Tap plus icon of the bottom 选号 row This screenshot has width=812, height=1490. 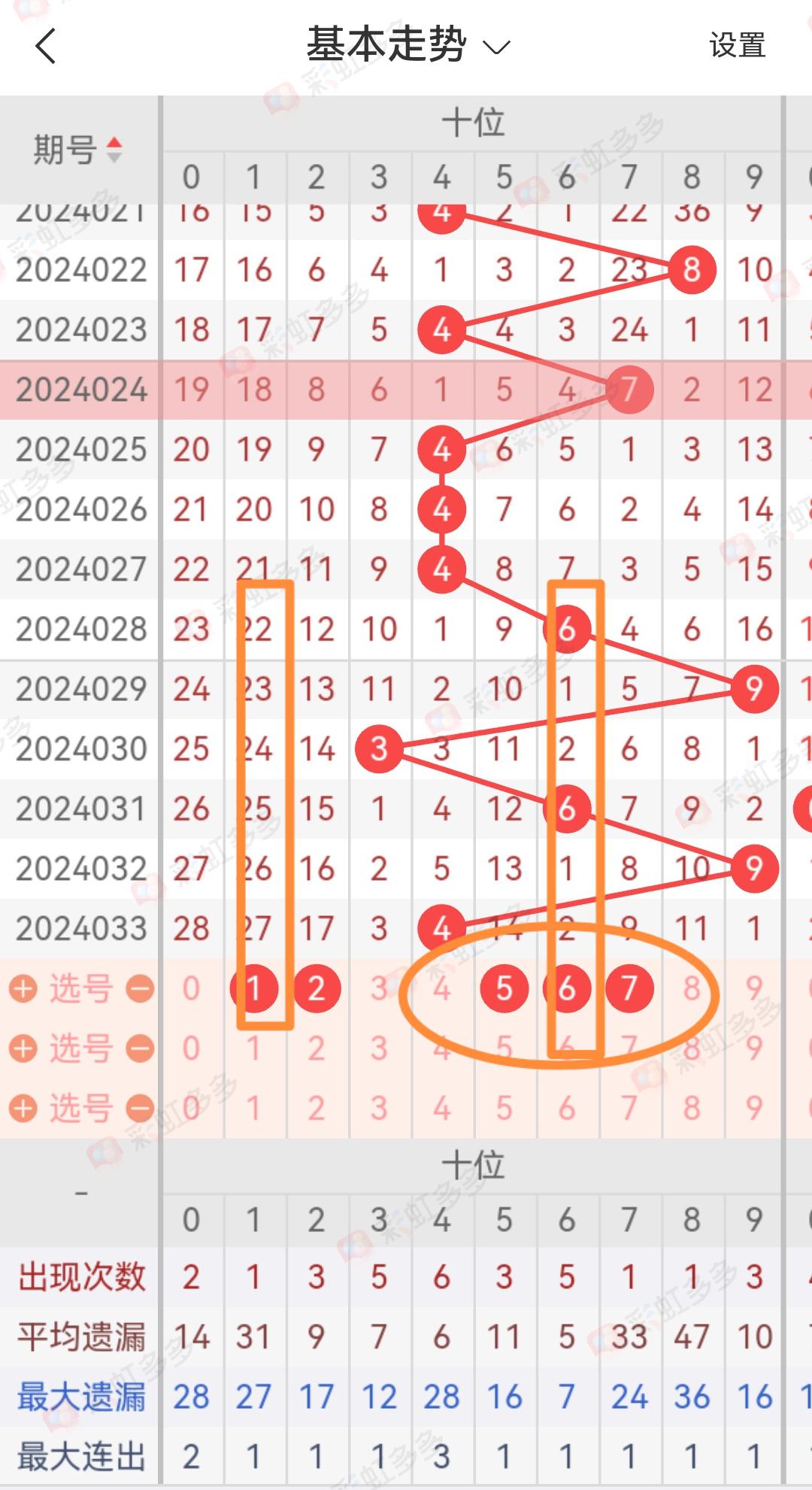[23, 1108]
